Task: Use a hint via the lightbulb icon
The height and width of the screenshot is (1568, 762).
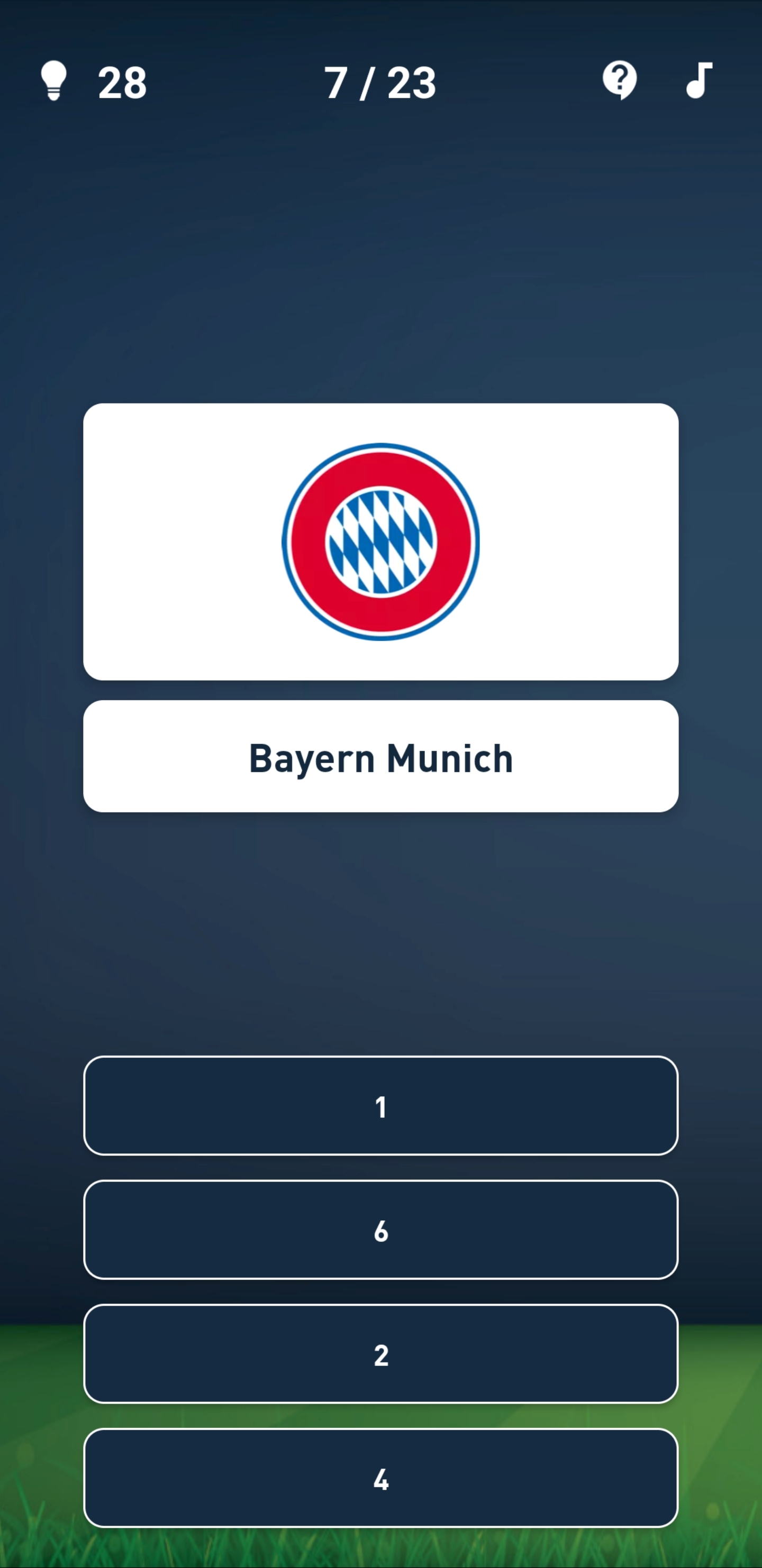Action: [53, 80]
